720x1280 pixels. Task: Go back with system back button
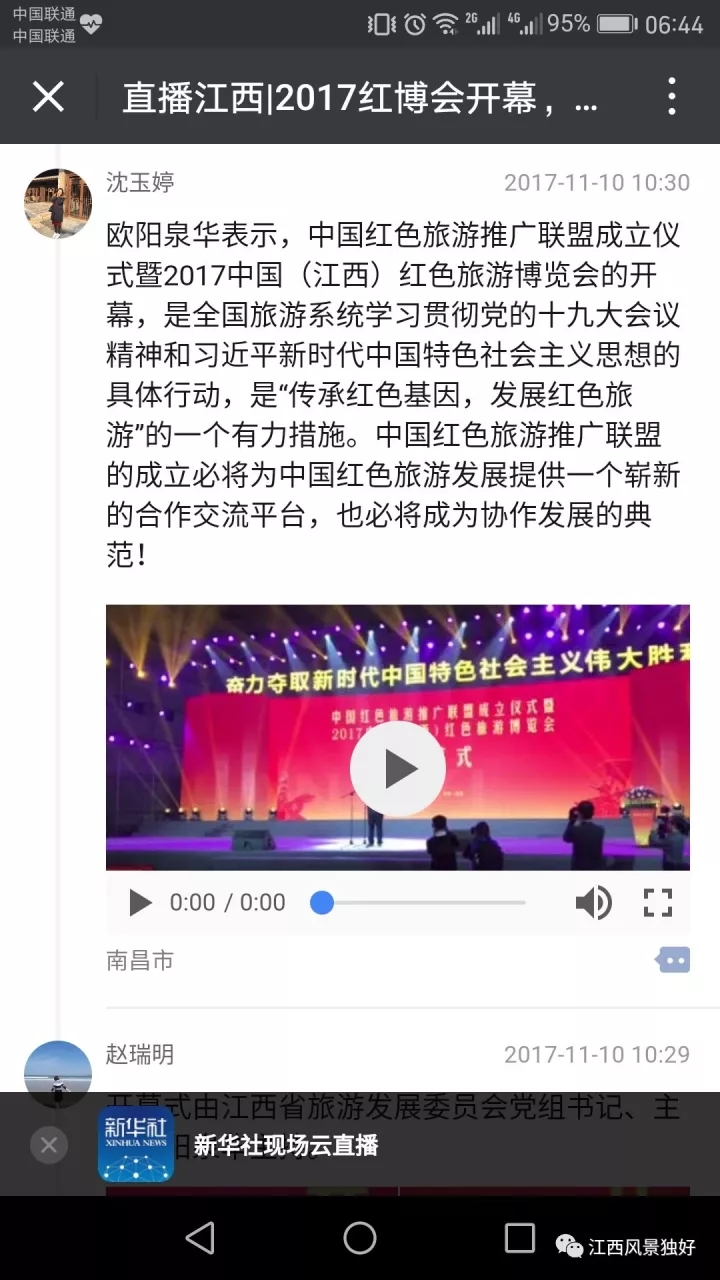coord(200,1238)
